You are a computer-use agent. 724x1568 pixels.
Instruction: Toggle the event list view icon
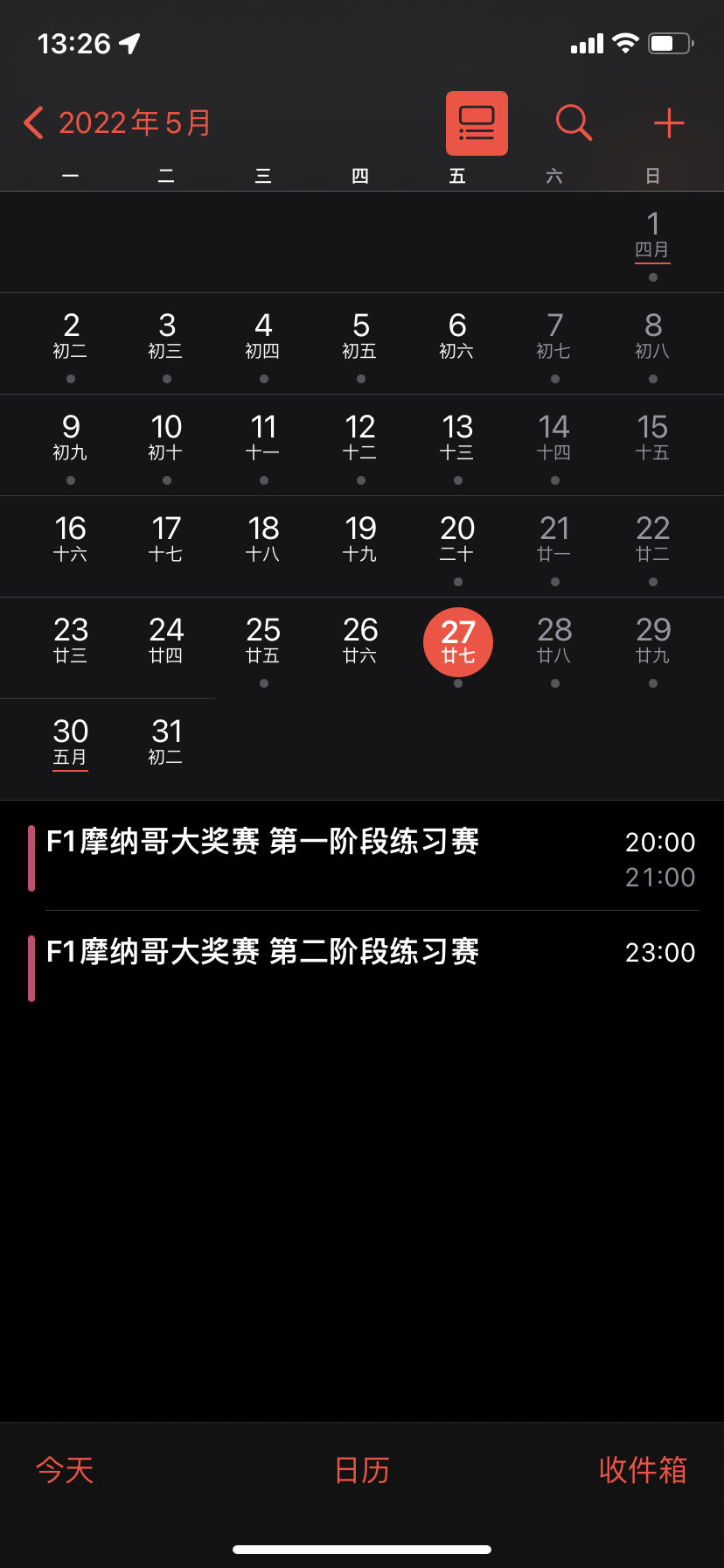(x=477, y=123)
